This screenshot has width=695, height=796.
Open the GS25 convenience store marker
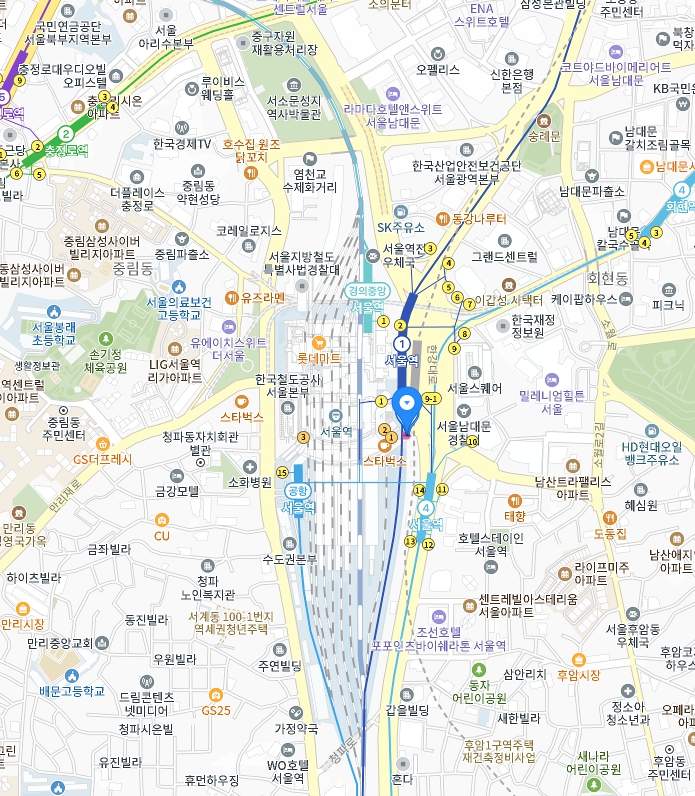click(x=215, y=695)
